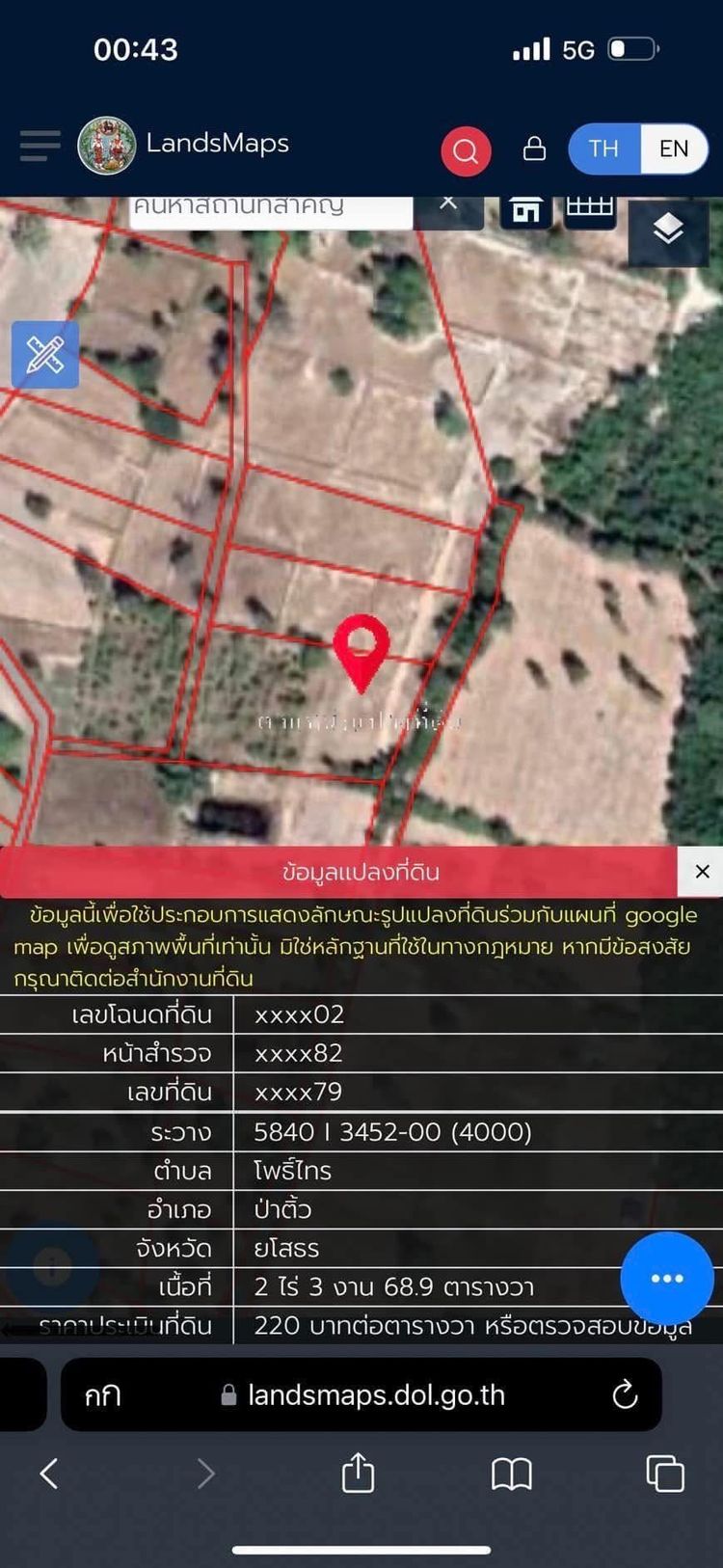Open the measuring tool on map
723x1568 pixels.
44,355
